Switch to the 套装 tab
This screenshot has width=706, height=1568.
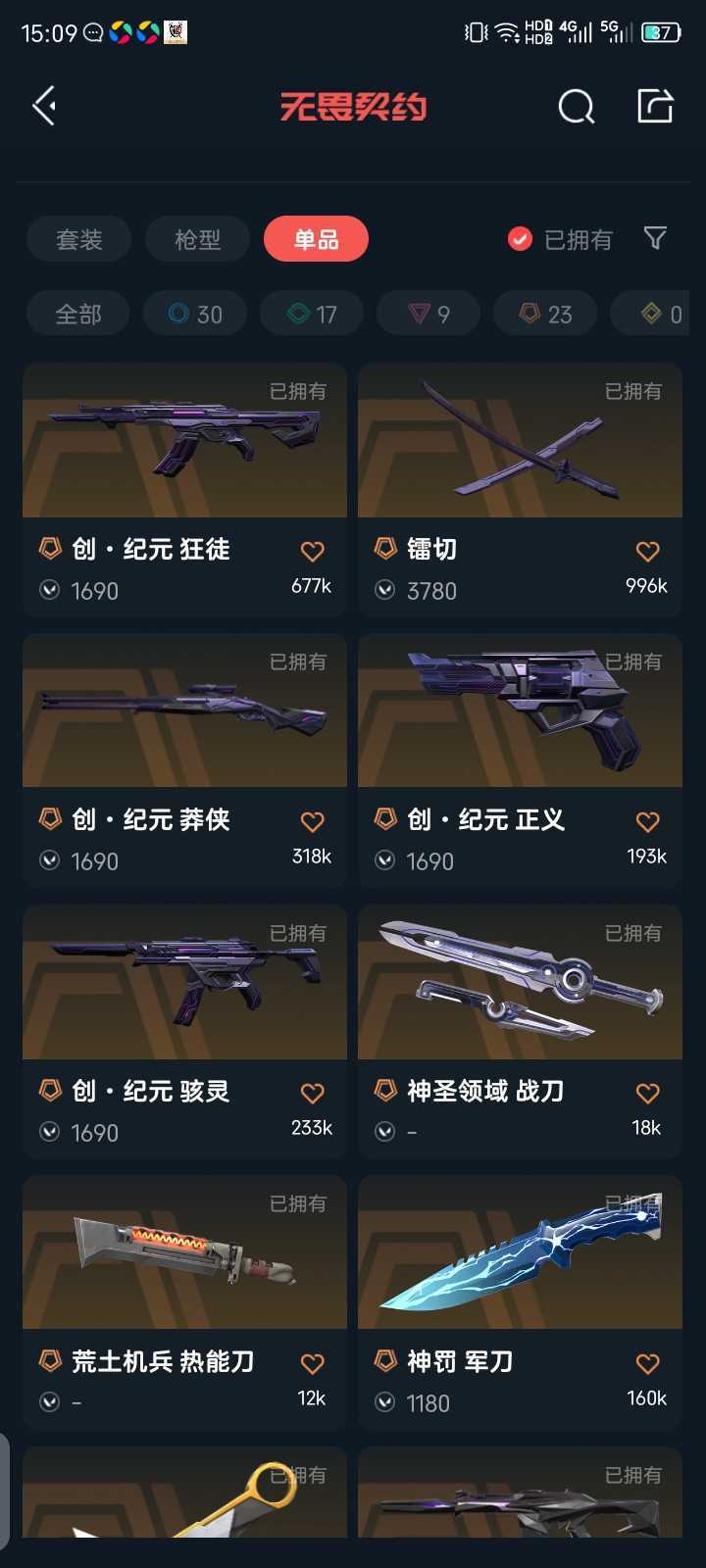click(78, 238)
